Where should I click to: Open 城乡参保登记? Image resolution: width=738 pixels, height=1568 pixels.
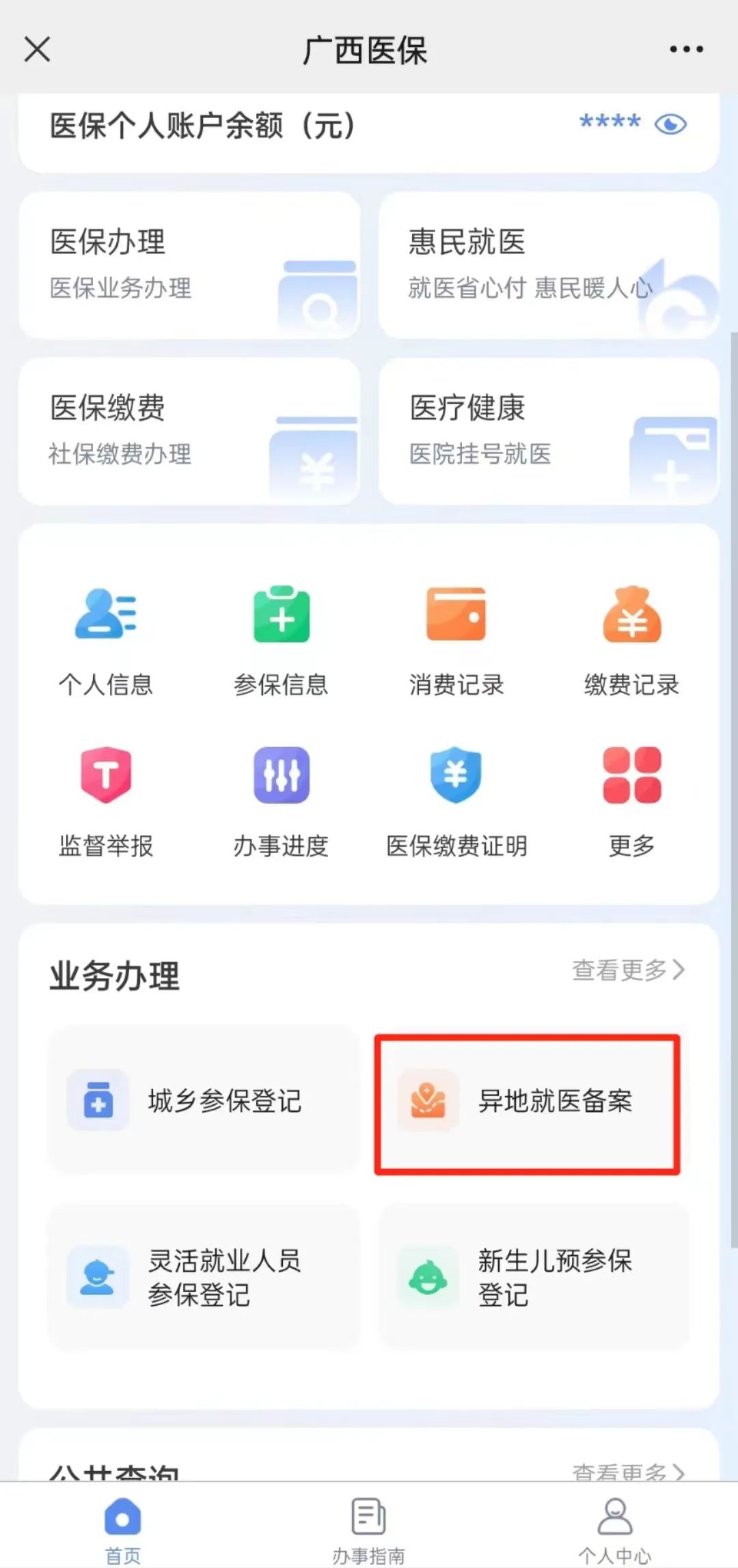pyautogui.click(x=203, y=1101)
